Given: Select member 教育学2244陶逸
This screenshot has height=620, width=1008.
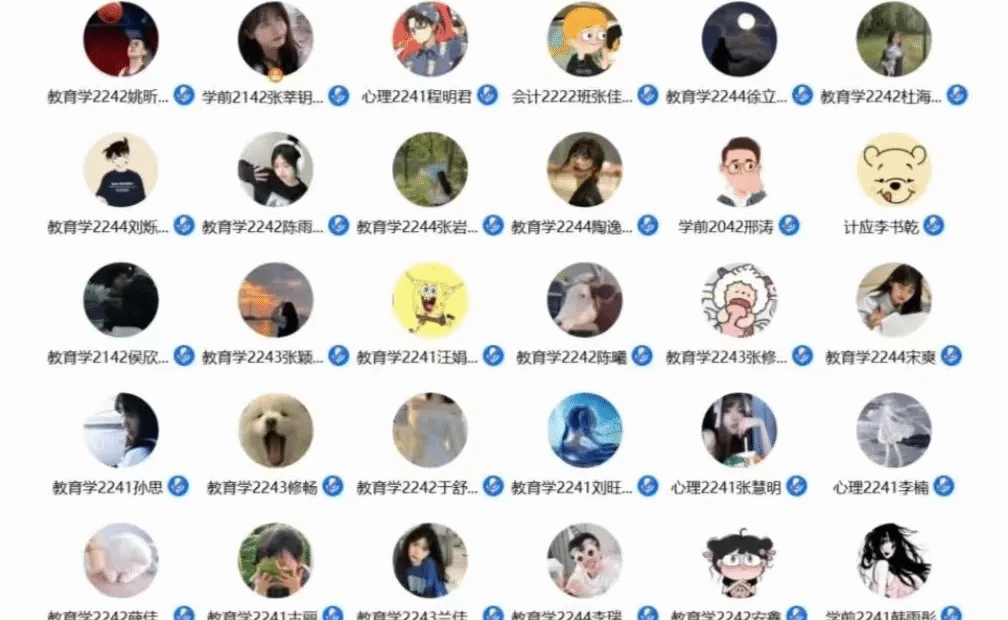Looking at the screenshot, I should click(x=585, y=171).
